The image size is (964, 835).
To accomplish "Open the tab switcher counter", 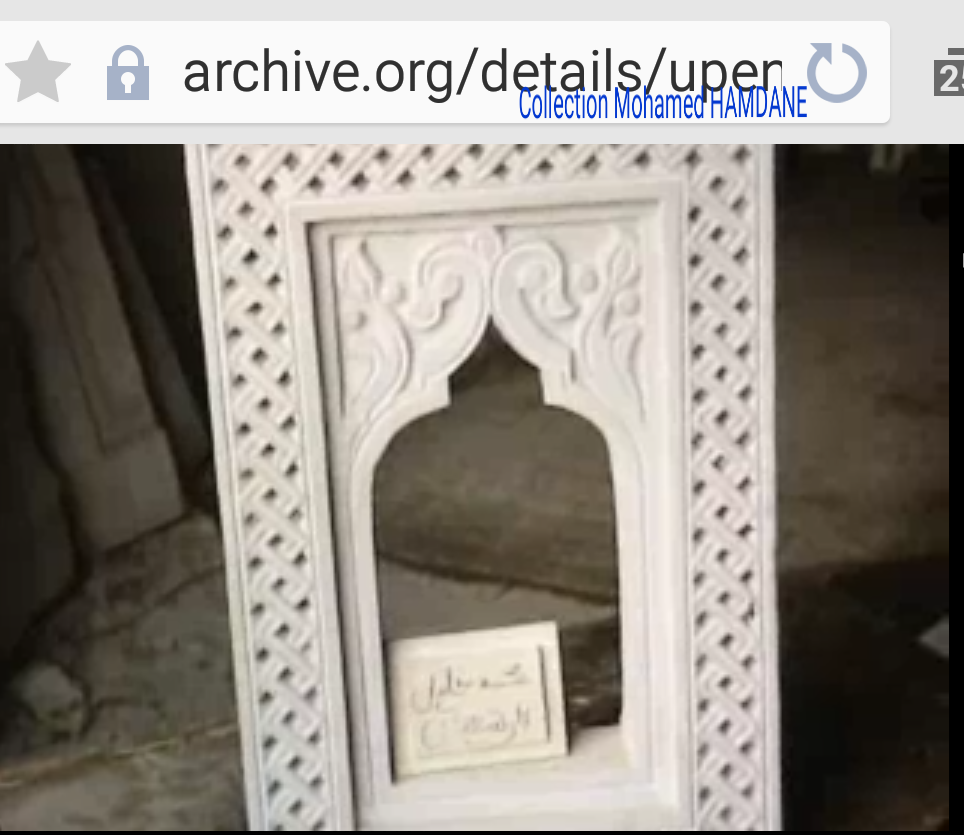I will tap(949, 75).
